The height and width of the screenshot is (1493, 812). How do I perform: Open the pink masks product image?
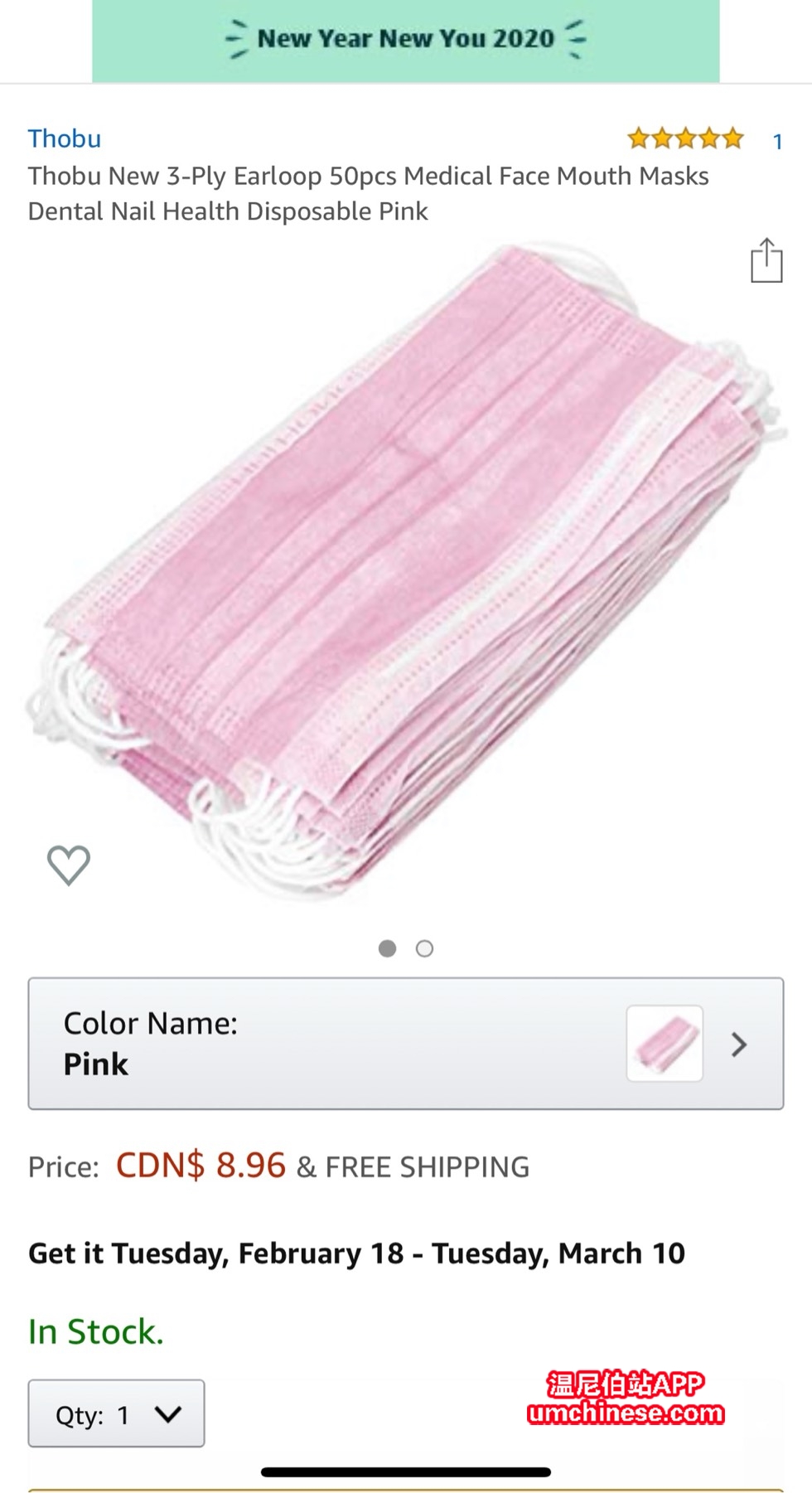pyautogui.click(x=406, y=572)
